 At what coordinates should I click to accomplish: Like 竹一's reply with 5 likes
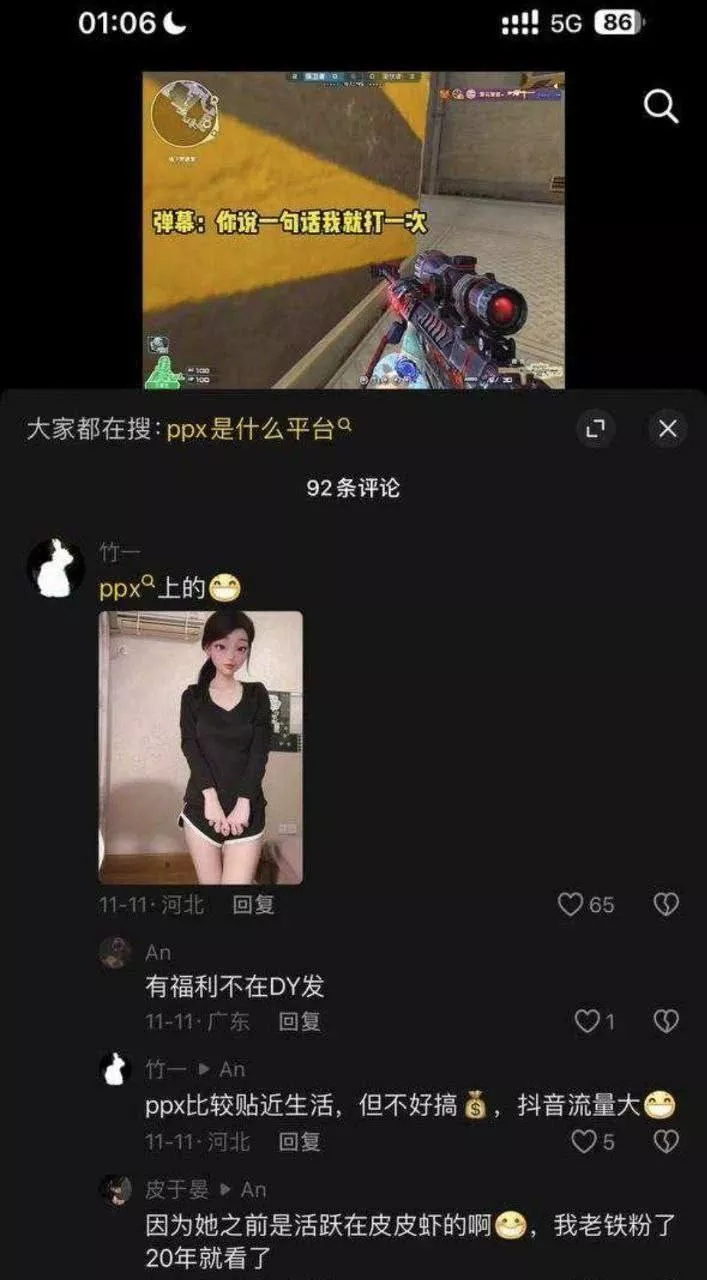click(x=593, y=1141)
